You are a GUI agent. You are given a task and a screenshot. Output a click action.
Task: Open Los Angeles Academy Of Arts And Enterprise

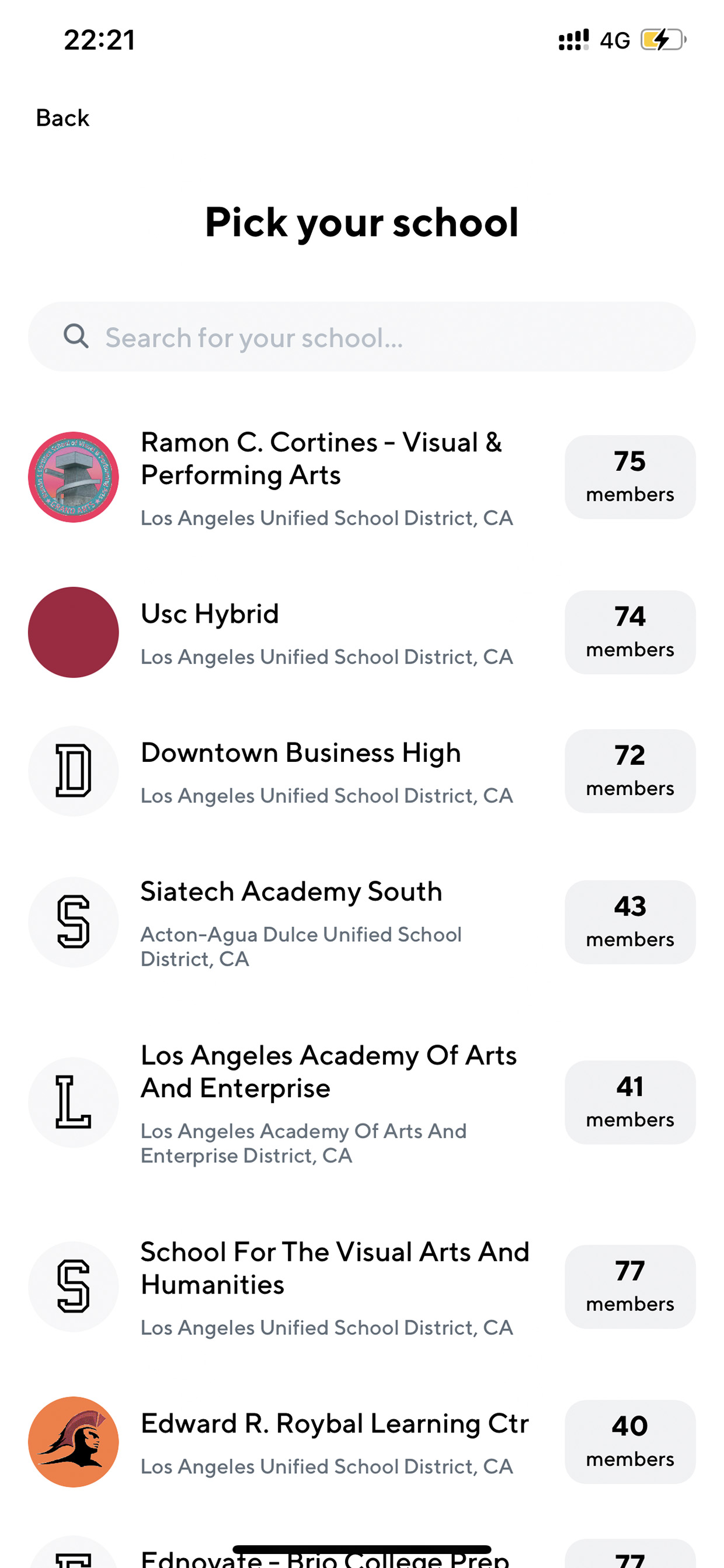click(362, 1104)
